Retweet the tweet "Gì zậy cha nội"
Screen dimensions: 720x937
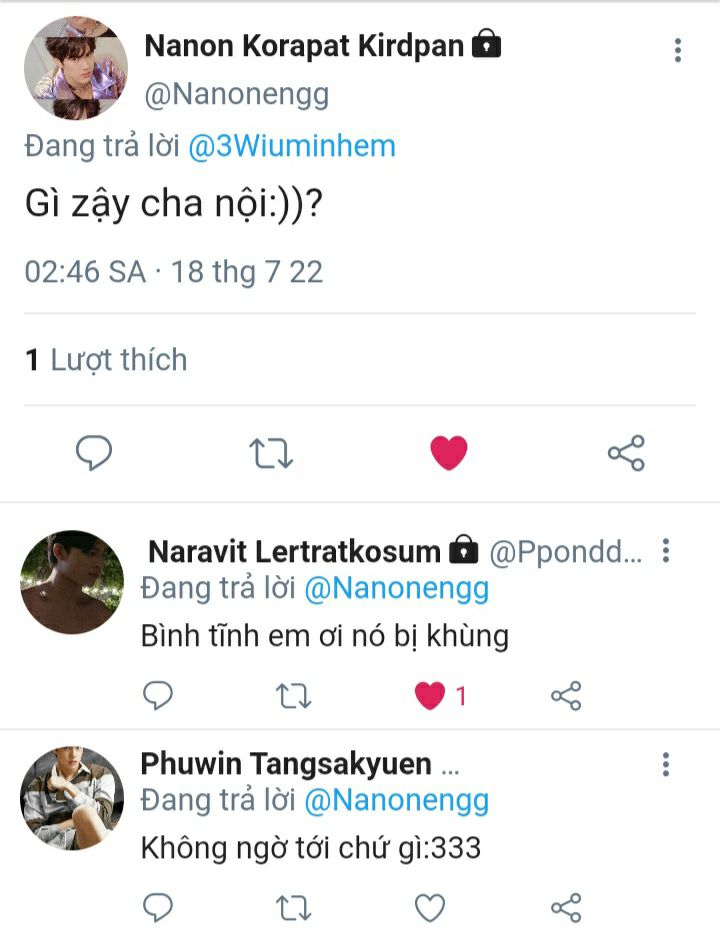click(270, 453)
